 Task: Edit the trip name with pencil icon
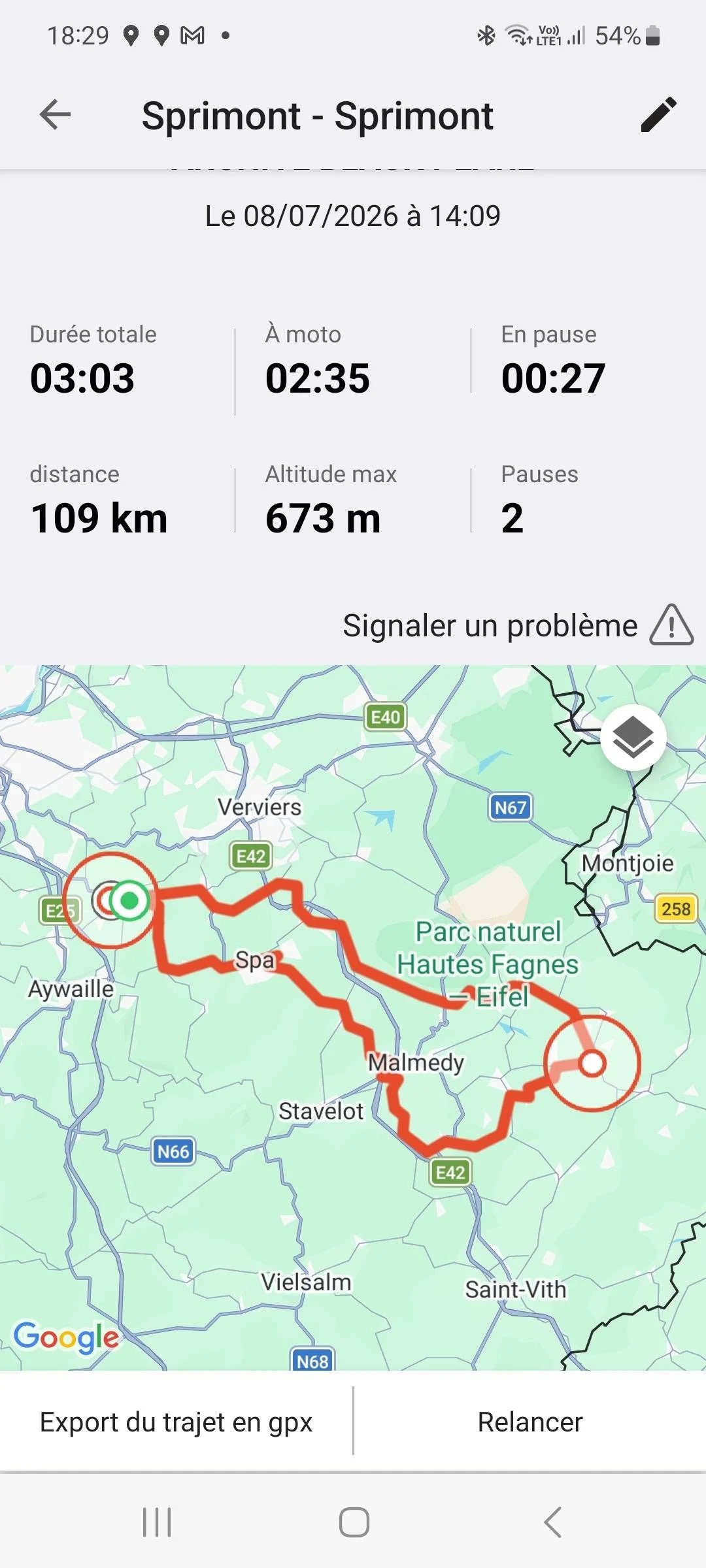pyautogui.click(x=658, y=115)
